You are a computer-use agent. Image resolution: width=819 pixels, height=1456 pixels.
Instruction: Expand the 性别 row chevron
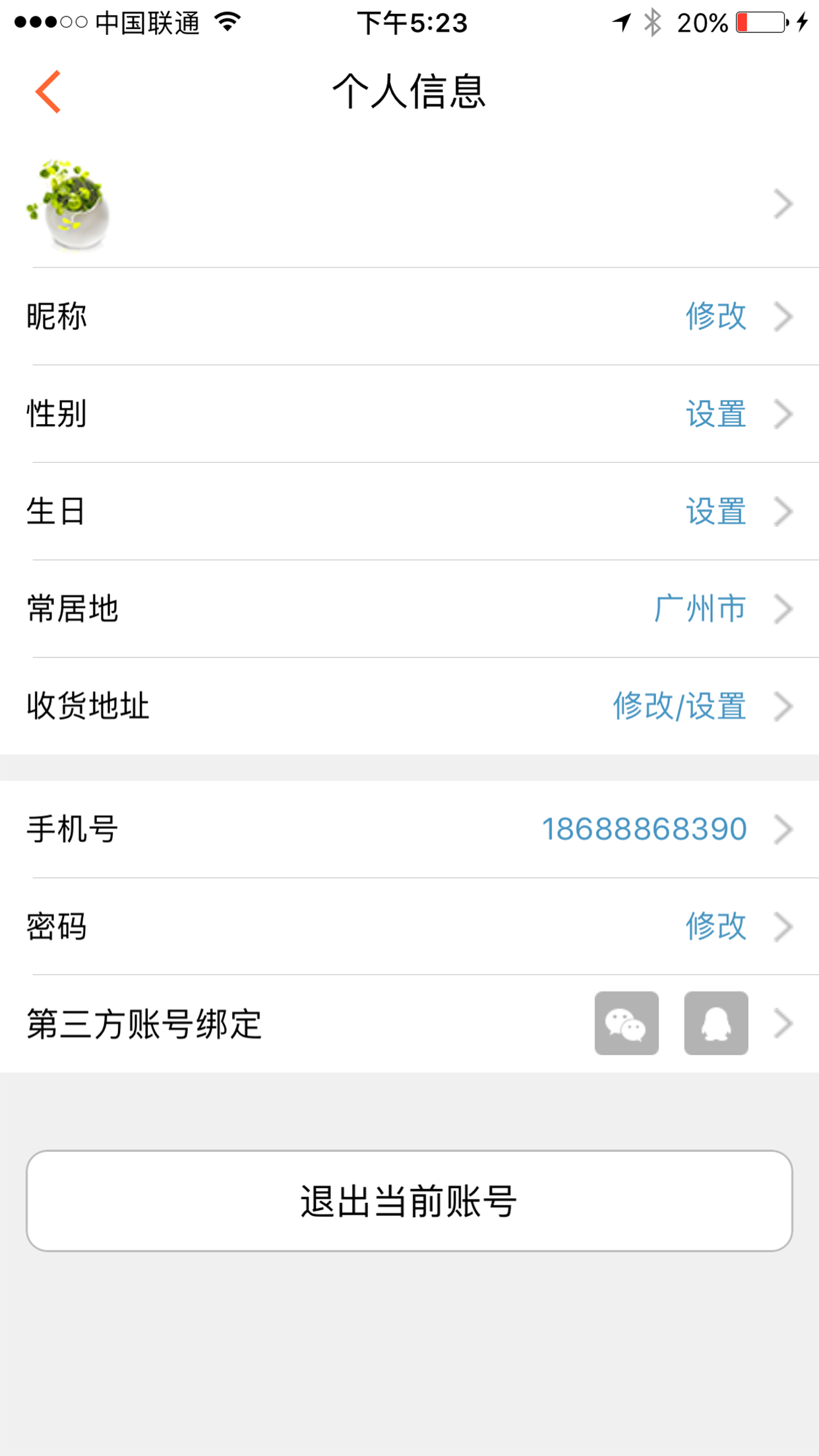coord(782,414)
